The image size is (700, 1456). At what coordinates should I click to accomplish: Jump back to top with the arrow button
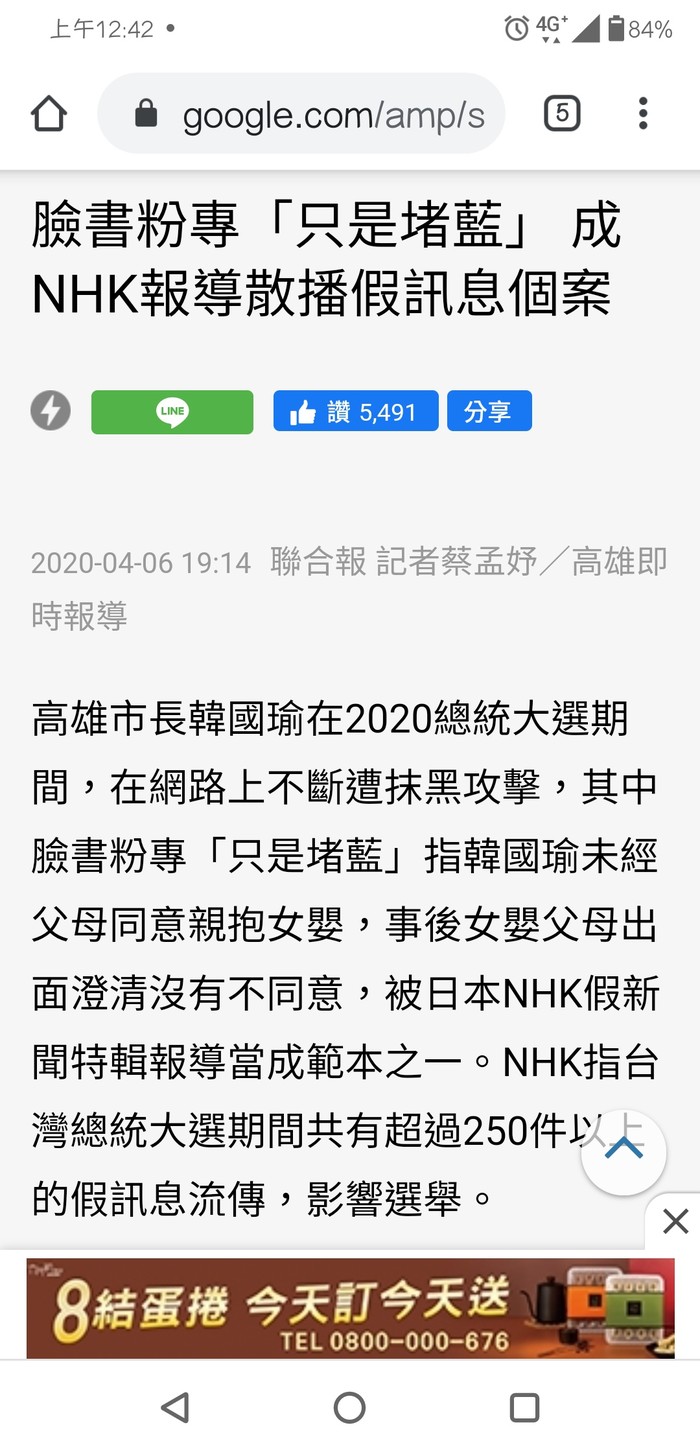click(623, 1152)
